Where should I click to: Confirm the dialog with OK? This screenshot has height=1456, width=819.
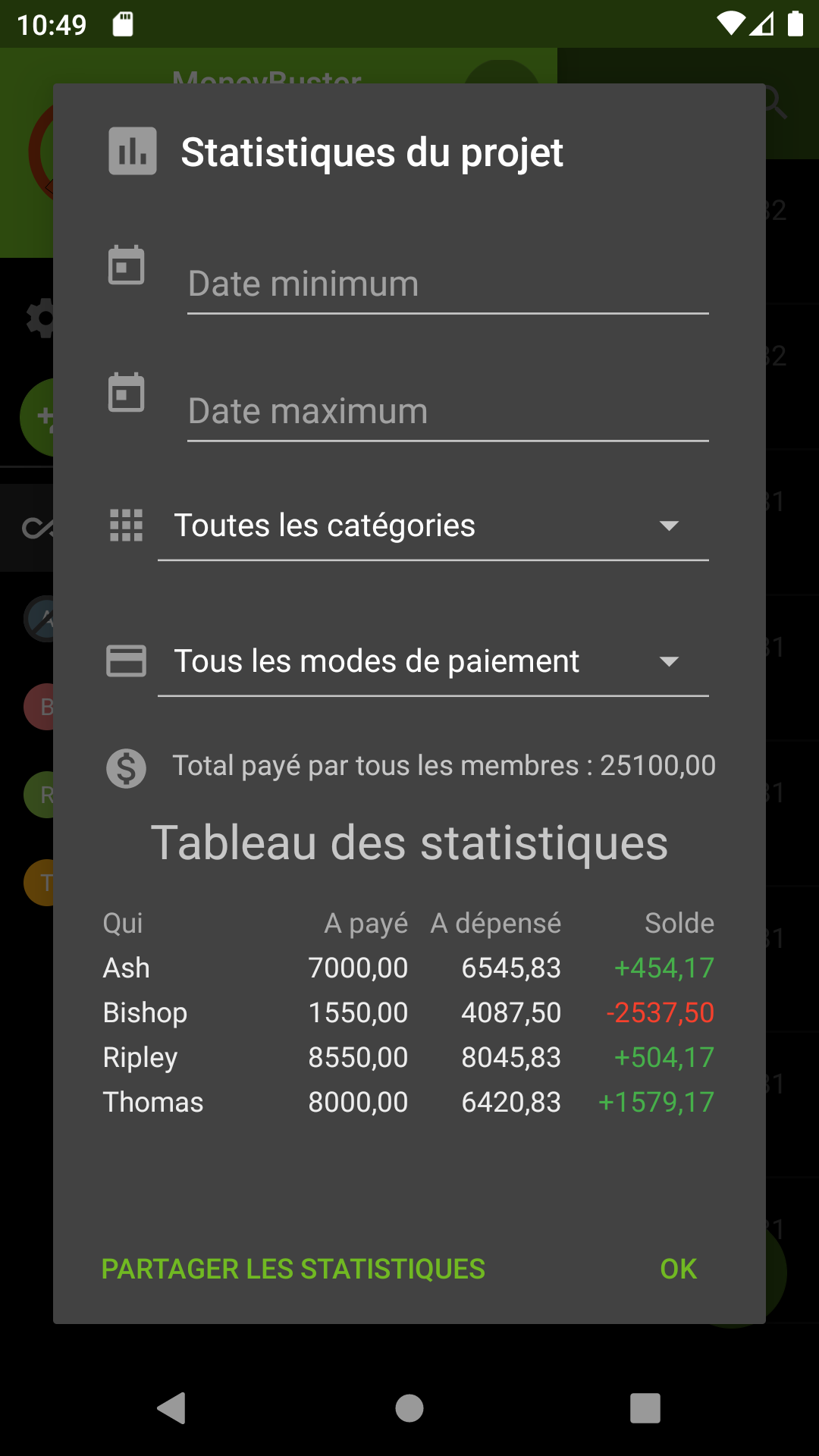678,1269
